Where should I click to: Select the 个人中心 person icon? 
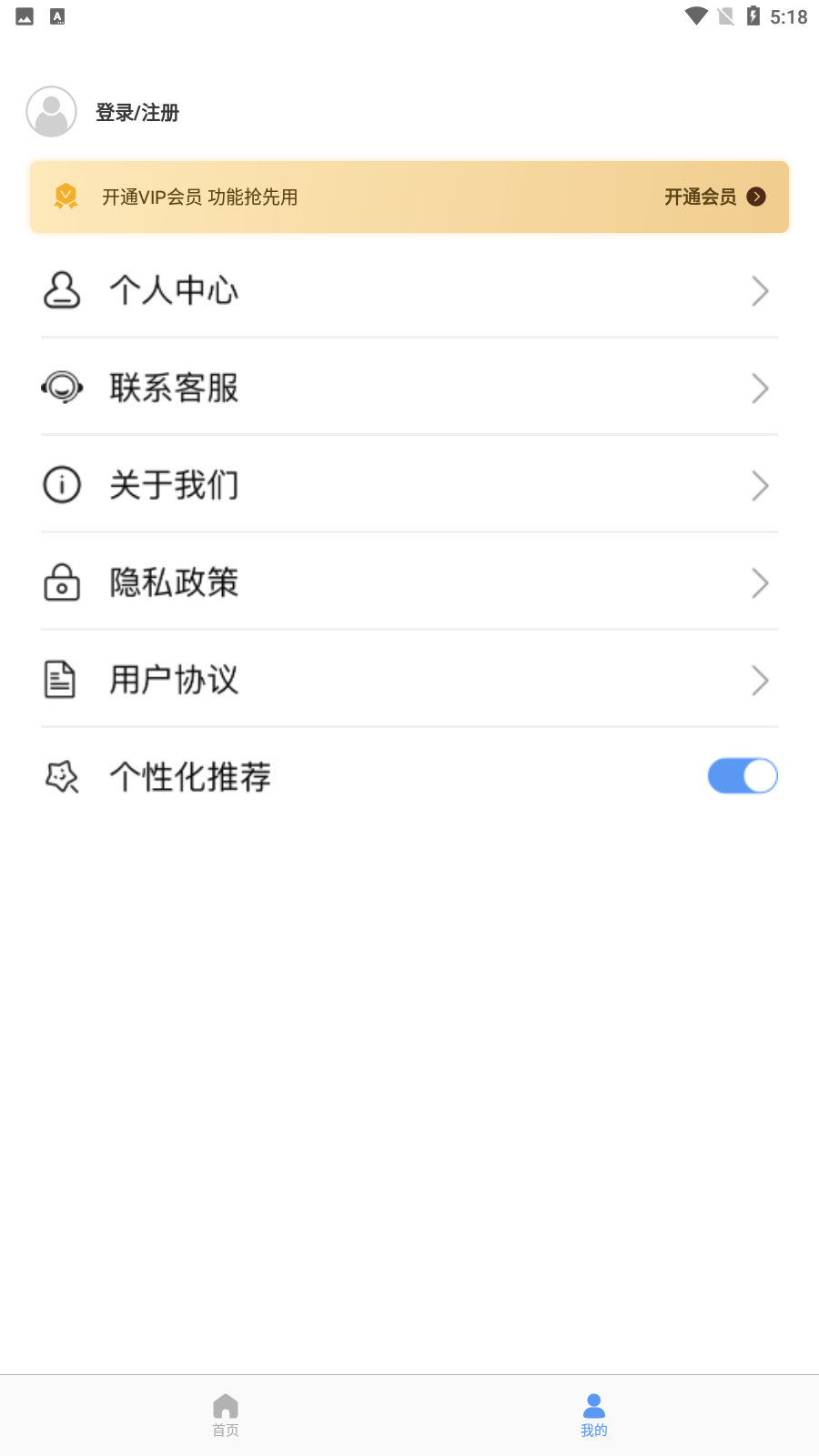tap(60, 291)
